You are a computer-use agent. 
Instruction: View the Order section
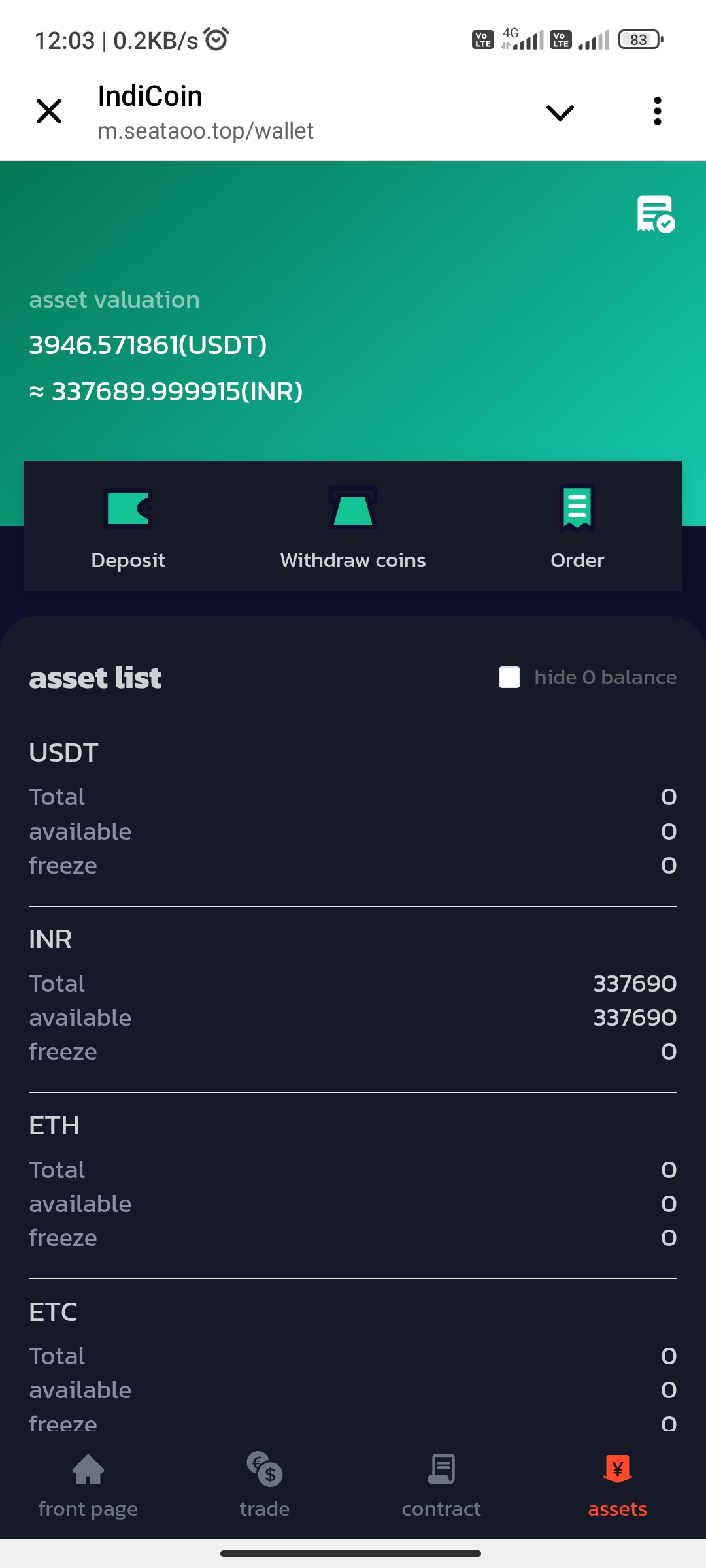pyautogui.click(x=577, y=527)
